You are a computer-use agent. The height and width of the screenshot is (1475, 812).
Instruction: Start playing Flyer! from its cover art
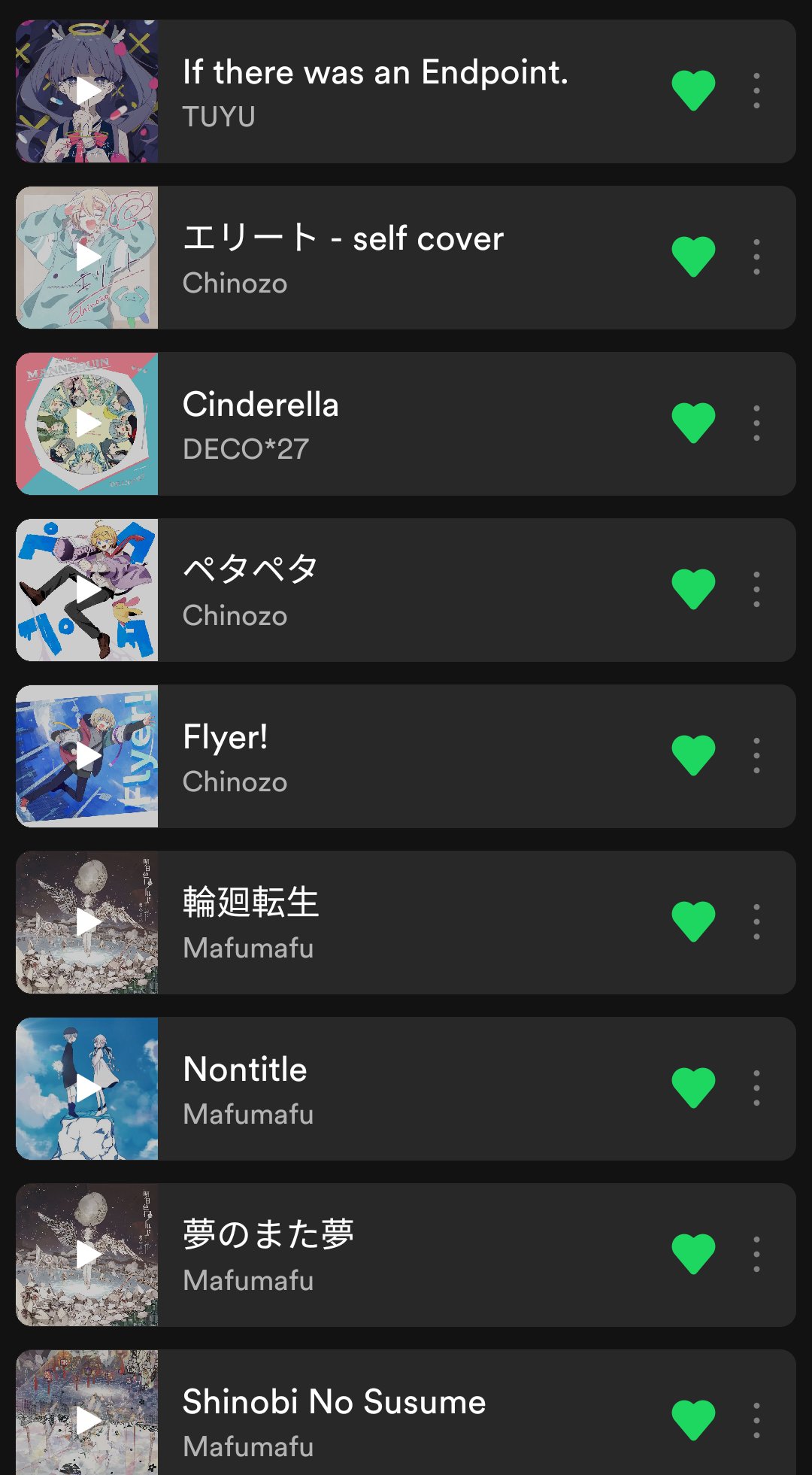[87, 756]
